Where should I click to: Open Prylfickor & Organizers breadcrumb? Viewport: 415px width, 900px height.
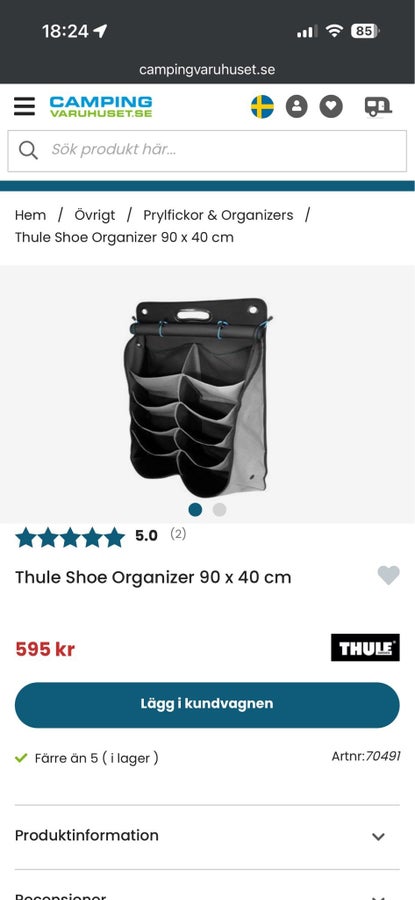tap(218, 215)
